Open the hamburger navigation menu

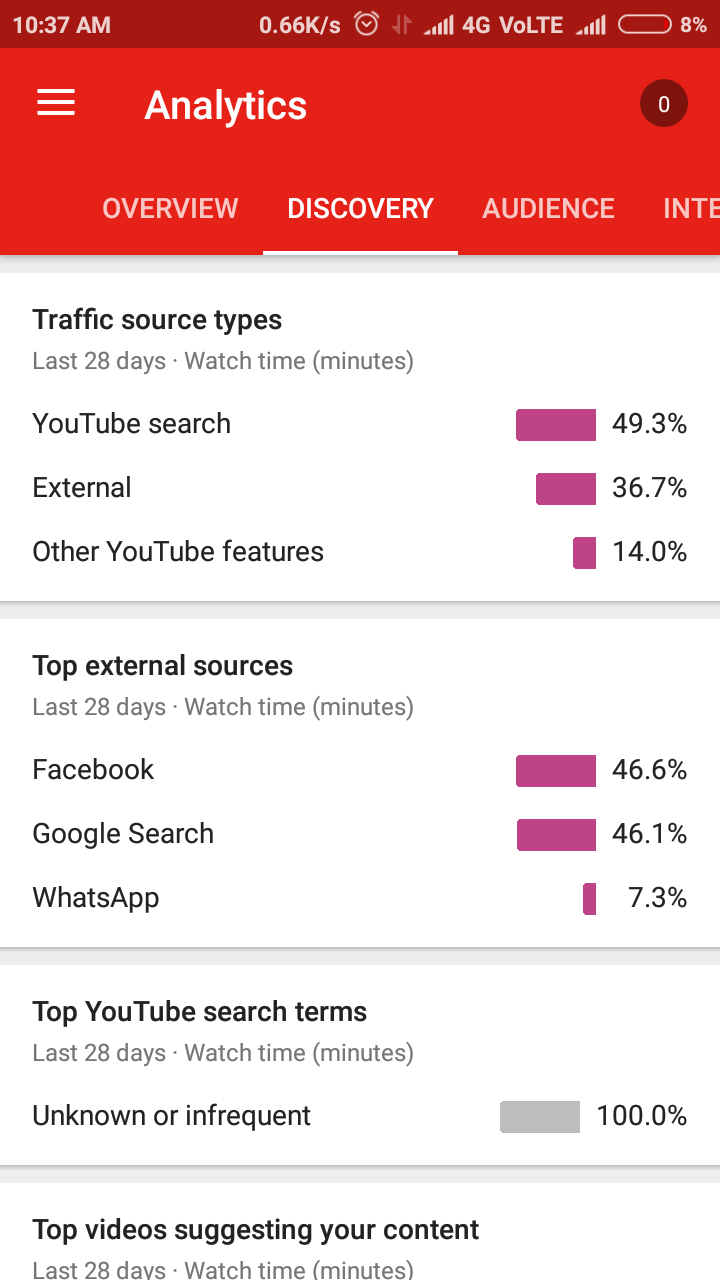tap(56, 104)
